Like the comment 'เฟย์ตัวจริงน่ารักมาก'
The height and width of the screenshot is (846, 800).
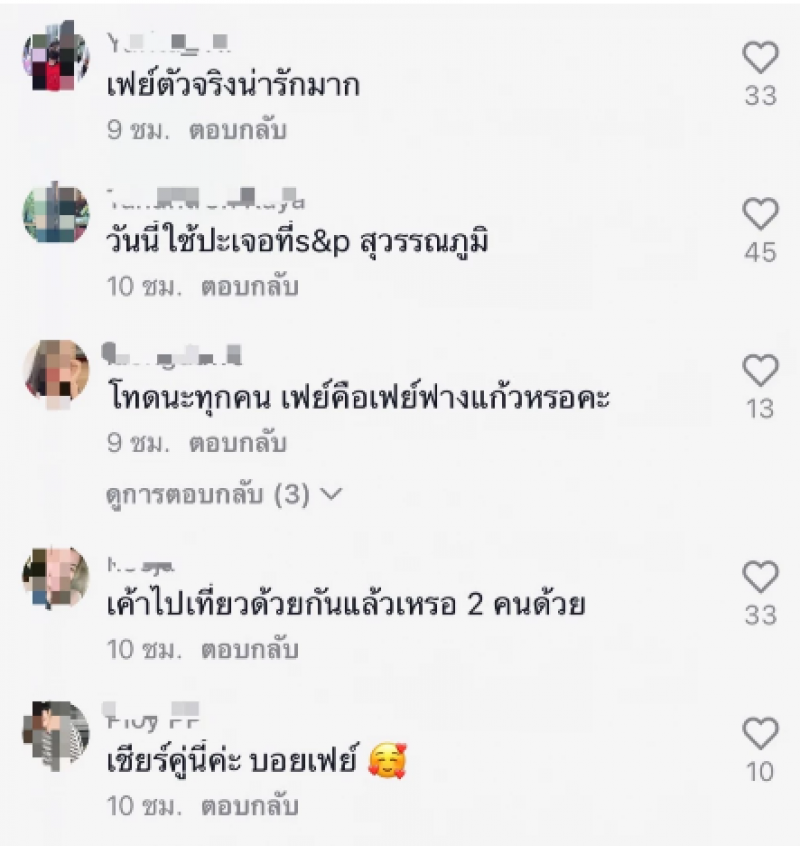point(761,58)
